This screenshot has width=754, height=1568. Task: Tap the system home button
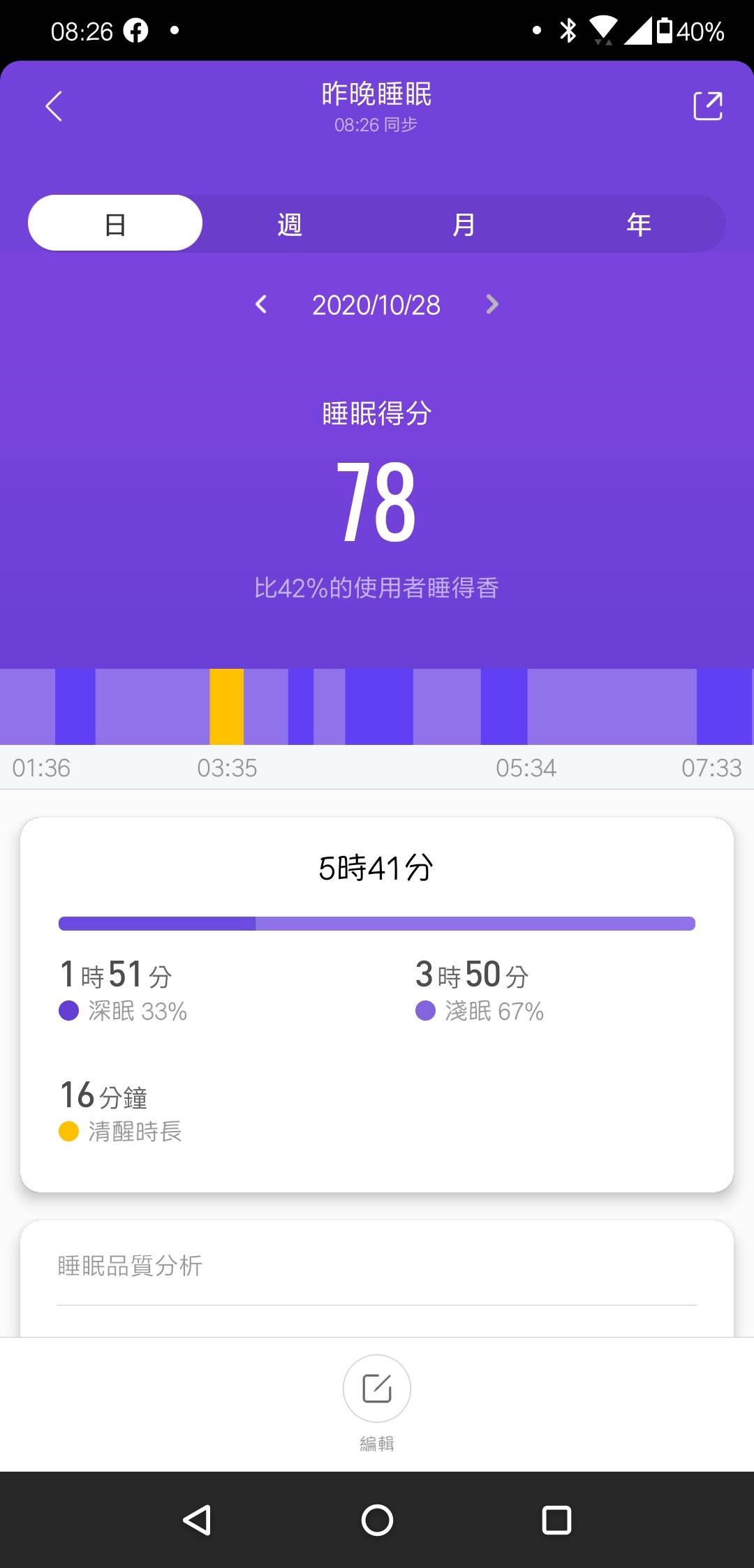(377, 1520)
